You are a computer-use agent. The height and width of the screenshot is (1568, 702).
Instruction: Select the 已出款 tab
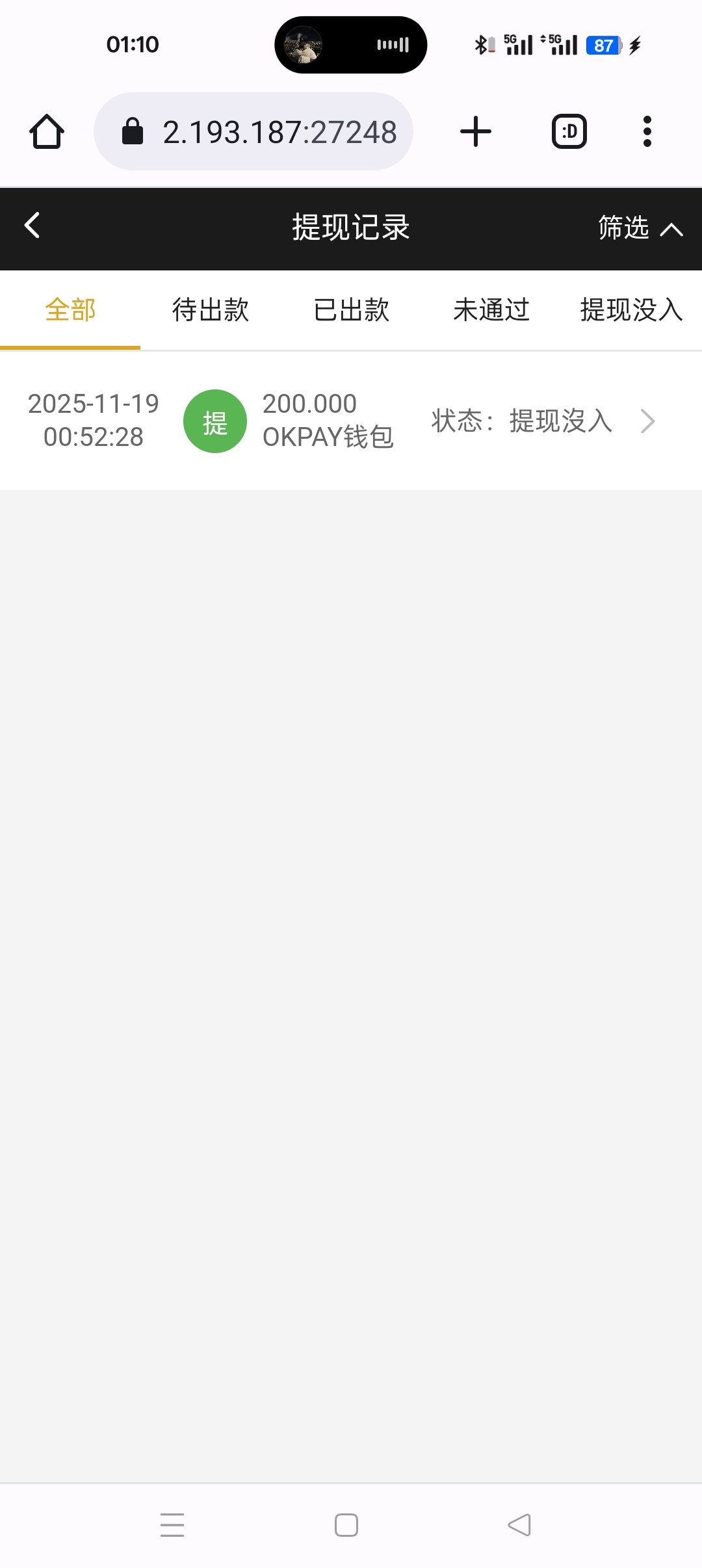point(351,310)
